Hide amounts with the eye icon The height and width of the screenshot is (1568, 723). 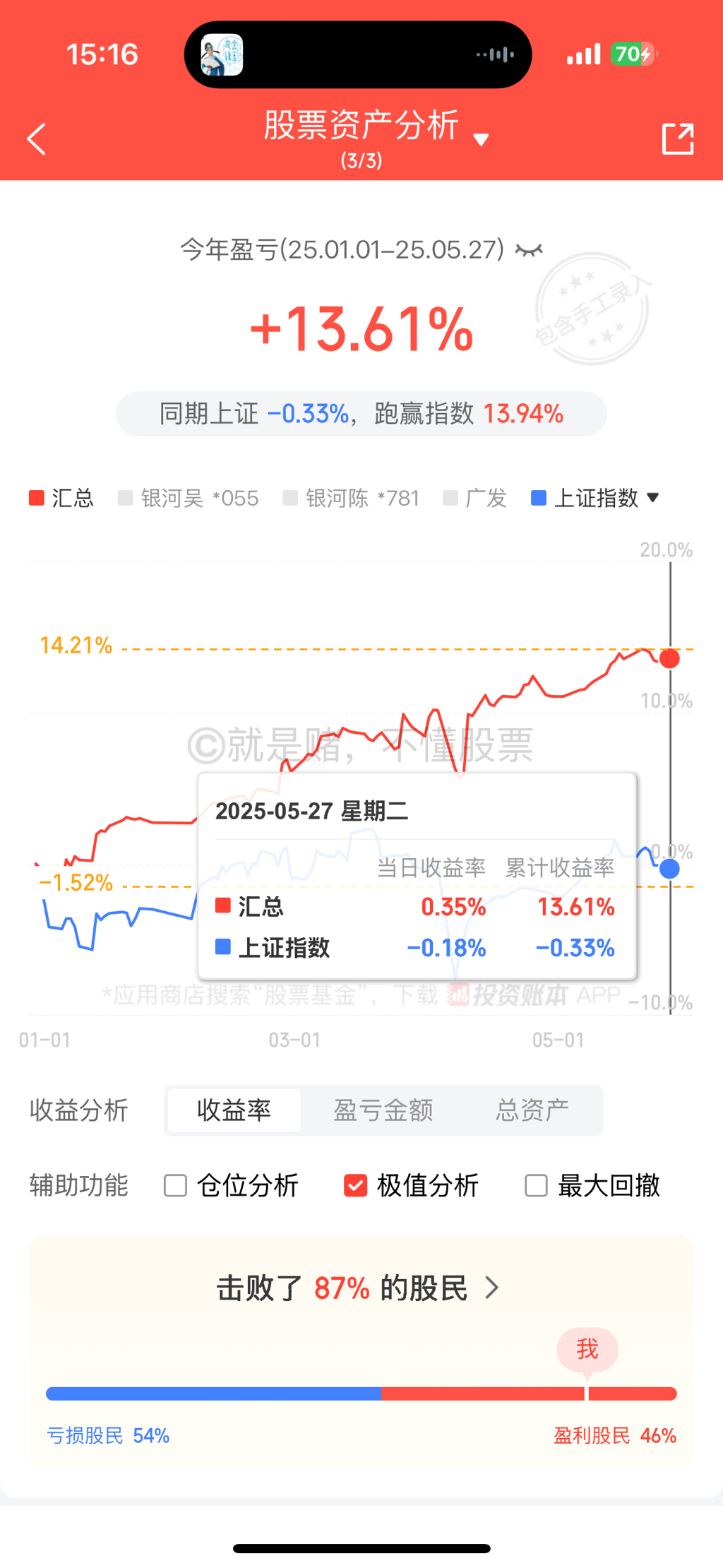pyautogui.click(x=529, y=250)
